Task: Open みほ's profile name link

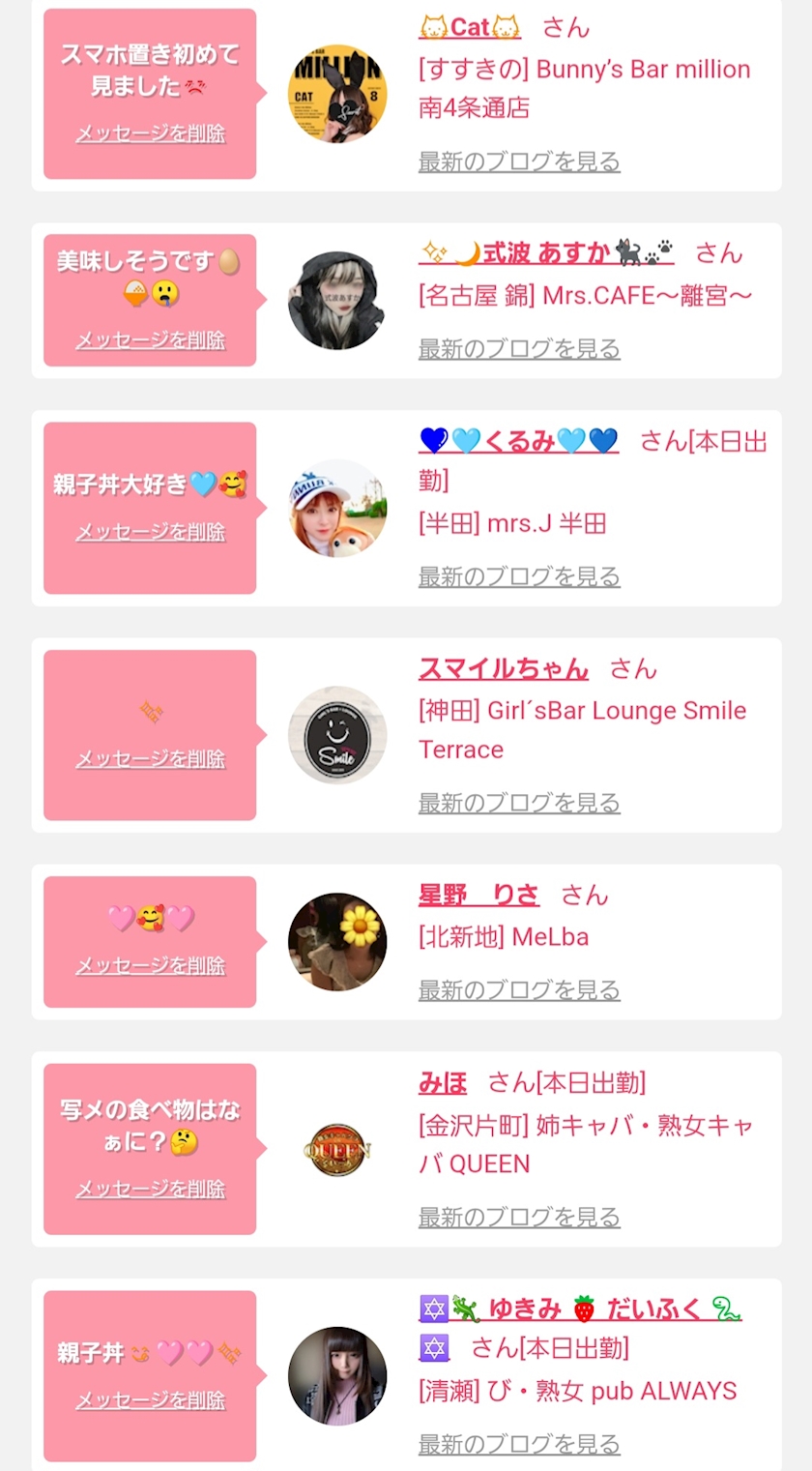Action: (442, 1082)
